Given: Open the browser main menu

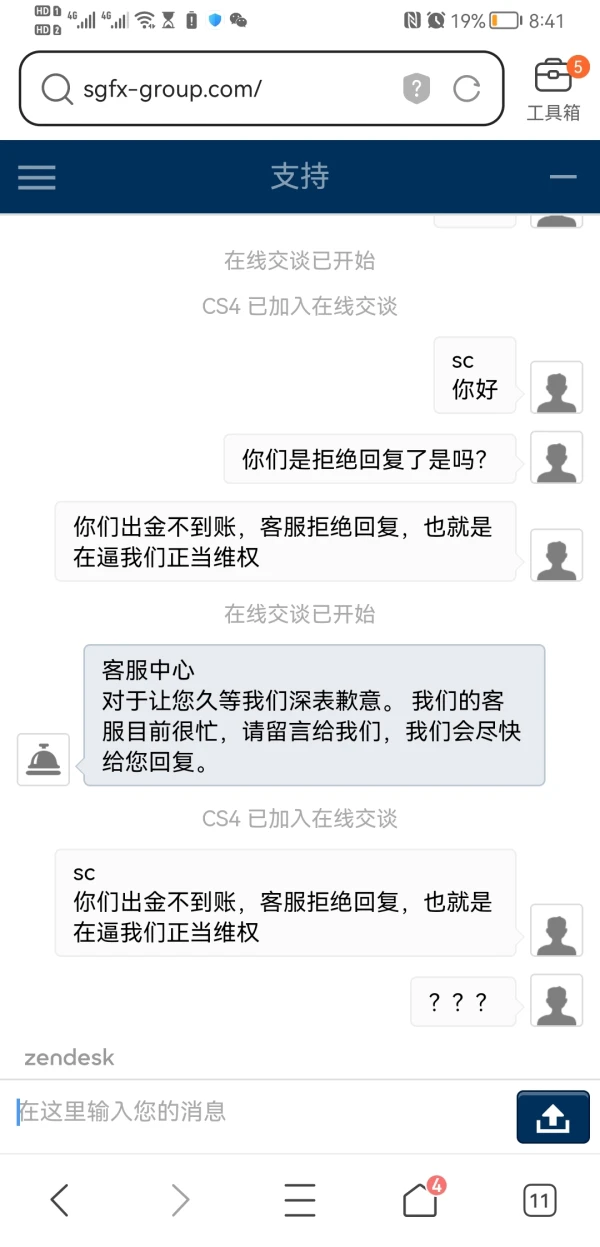Looking at the screenshot, I should (x=300, y=1199).
